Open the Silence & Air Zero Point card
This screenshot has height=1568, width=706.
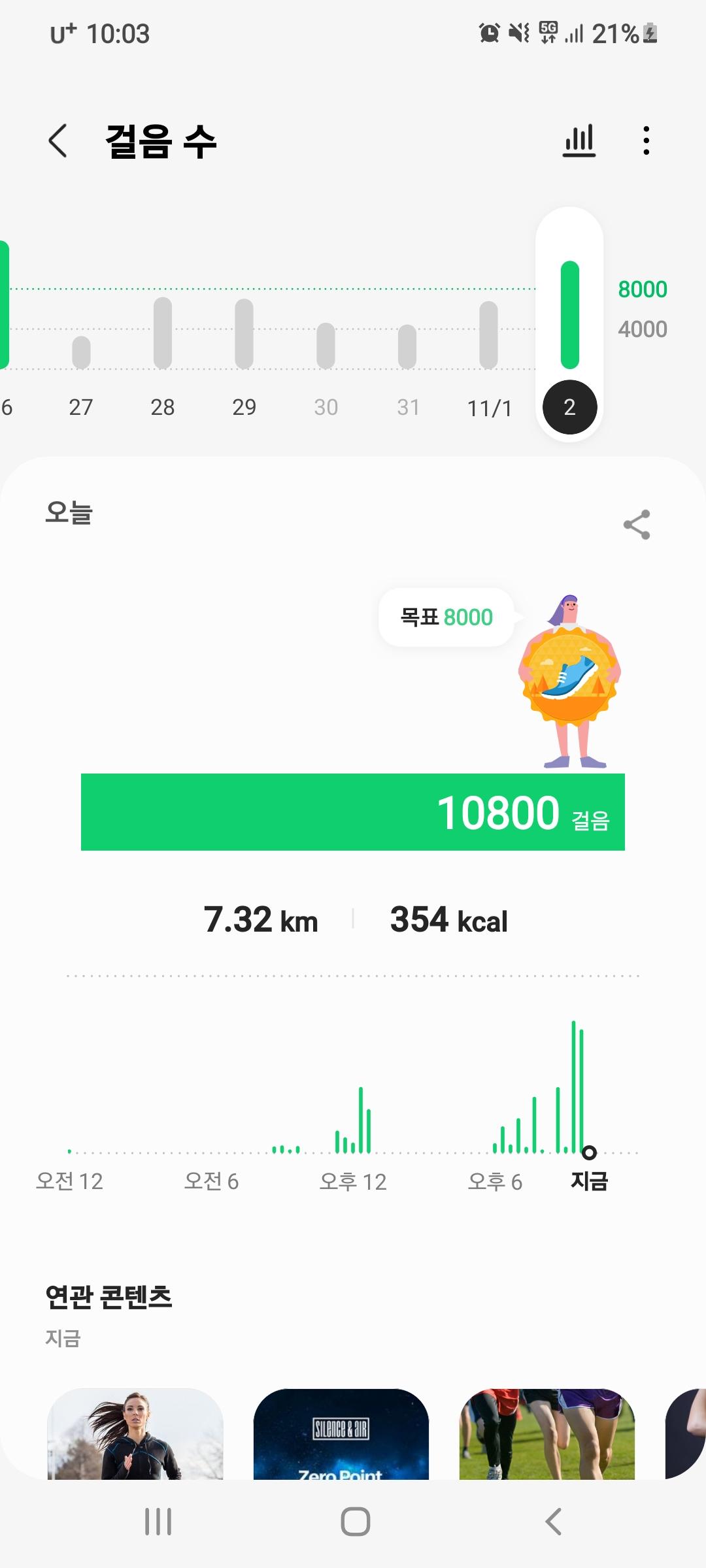341,1433
